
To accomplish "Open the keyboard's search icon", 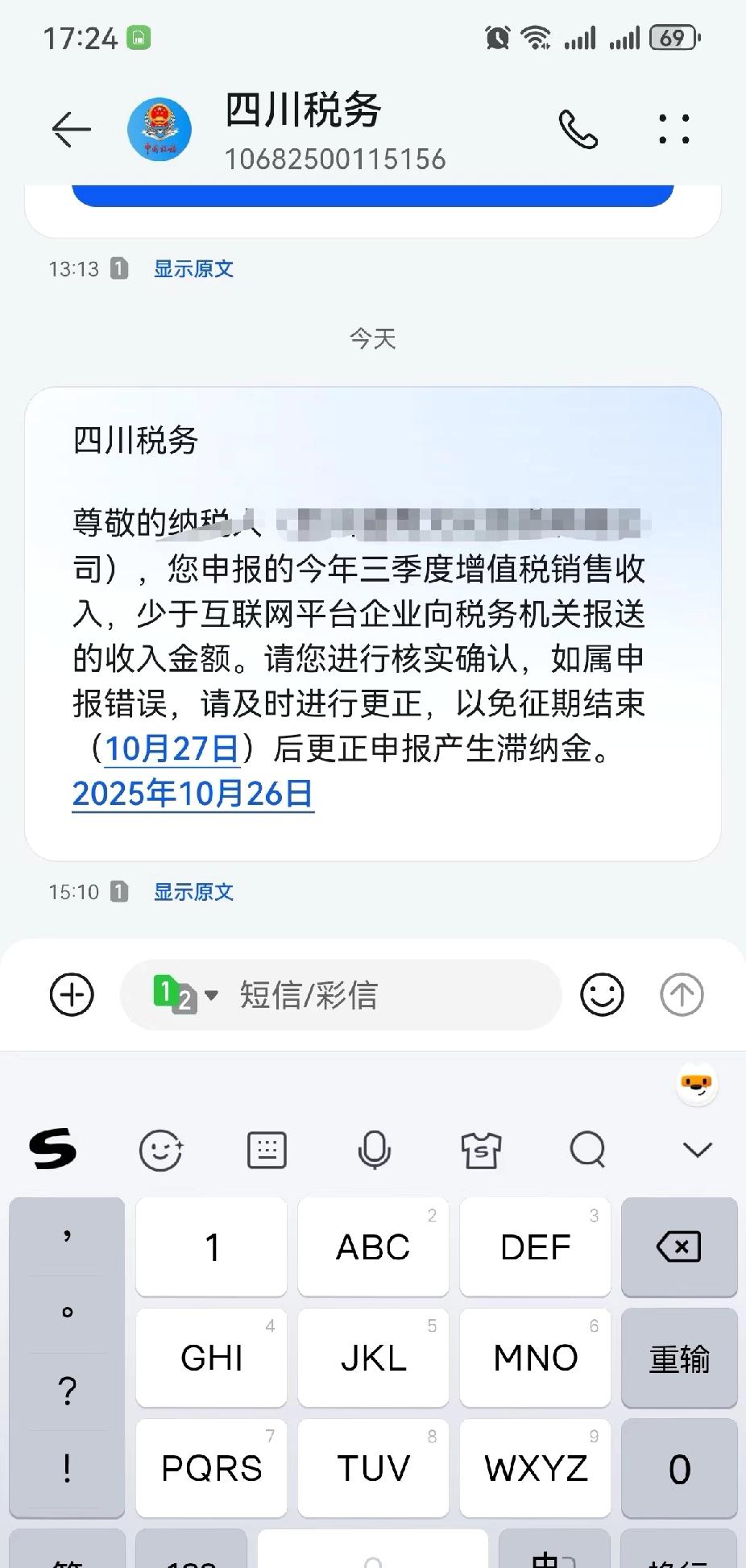I will [587, 1150].
